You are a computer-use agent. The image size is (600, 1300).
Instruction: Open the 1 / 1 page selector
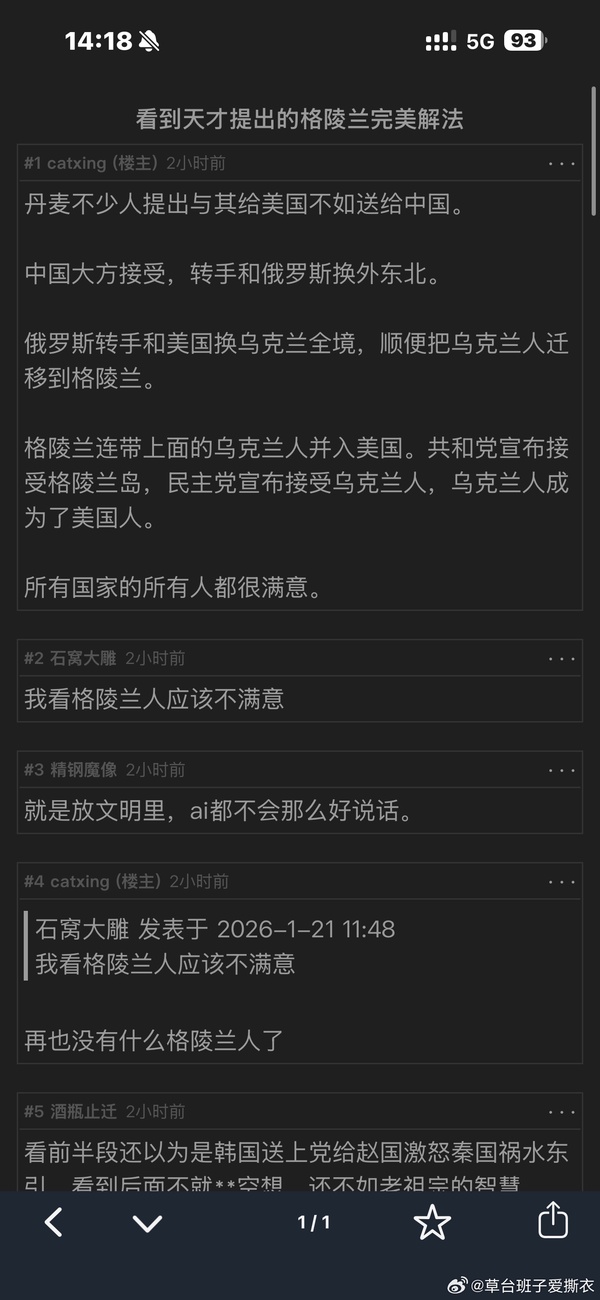313,1222
